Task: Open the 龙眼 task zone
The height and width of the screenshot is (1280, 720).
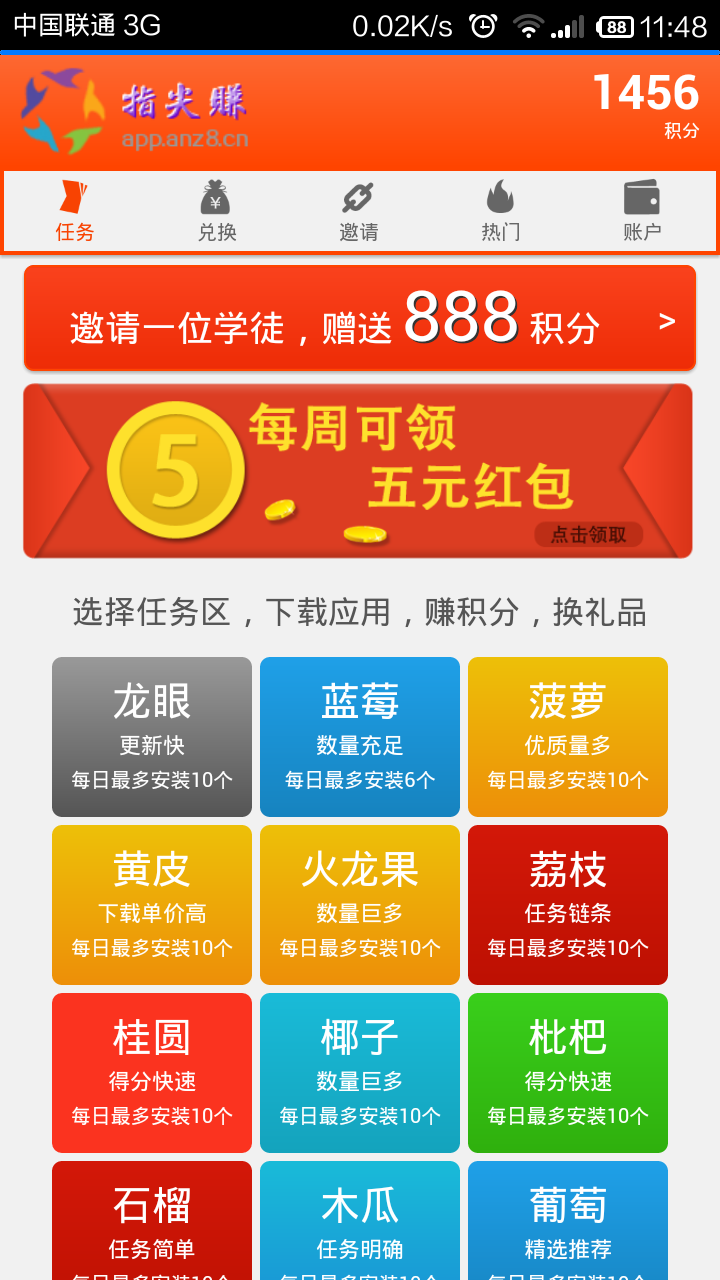Action: click(152, 737)
